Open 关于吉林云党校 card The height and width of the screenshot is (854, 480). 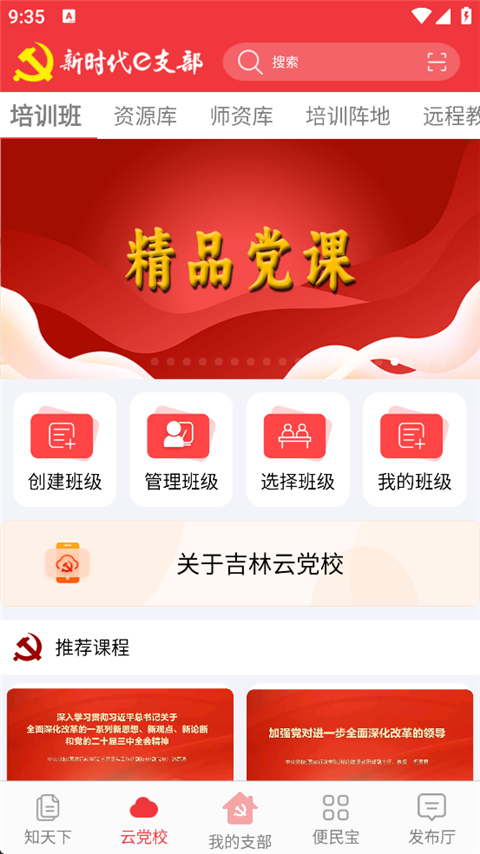240,564
